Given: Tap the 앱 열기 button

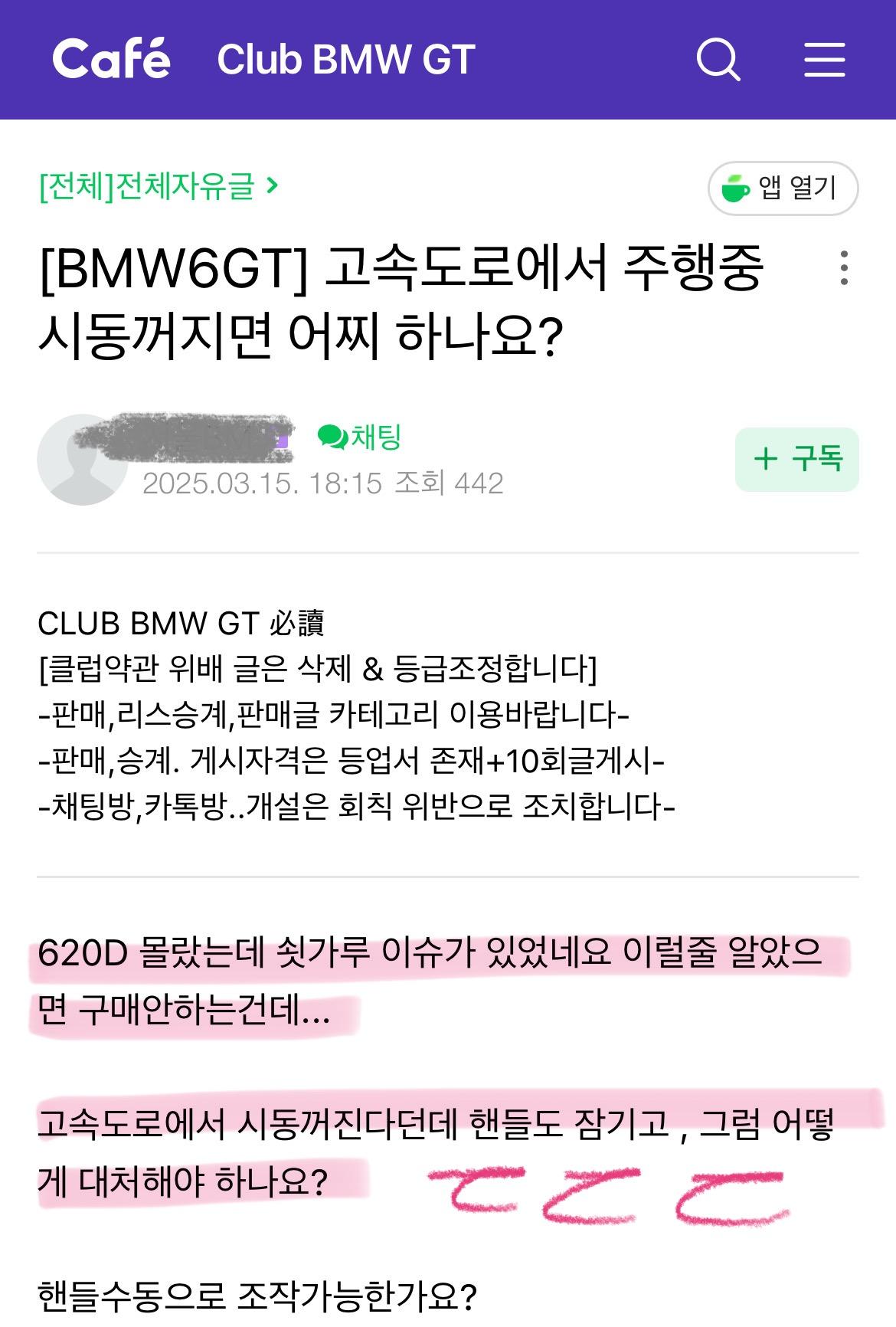Looking at the screenshot, I should 783,188.
